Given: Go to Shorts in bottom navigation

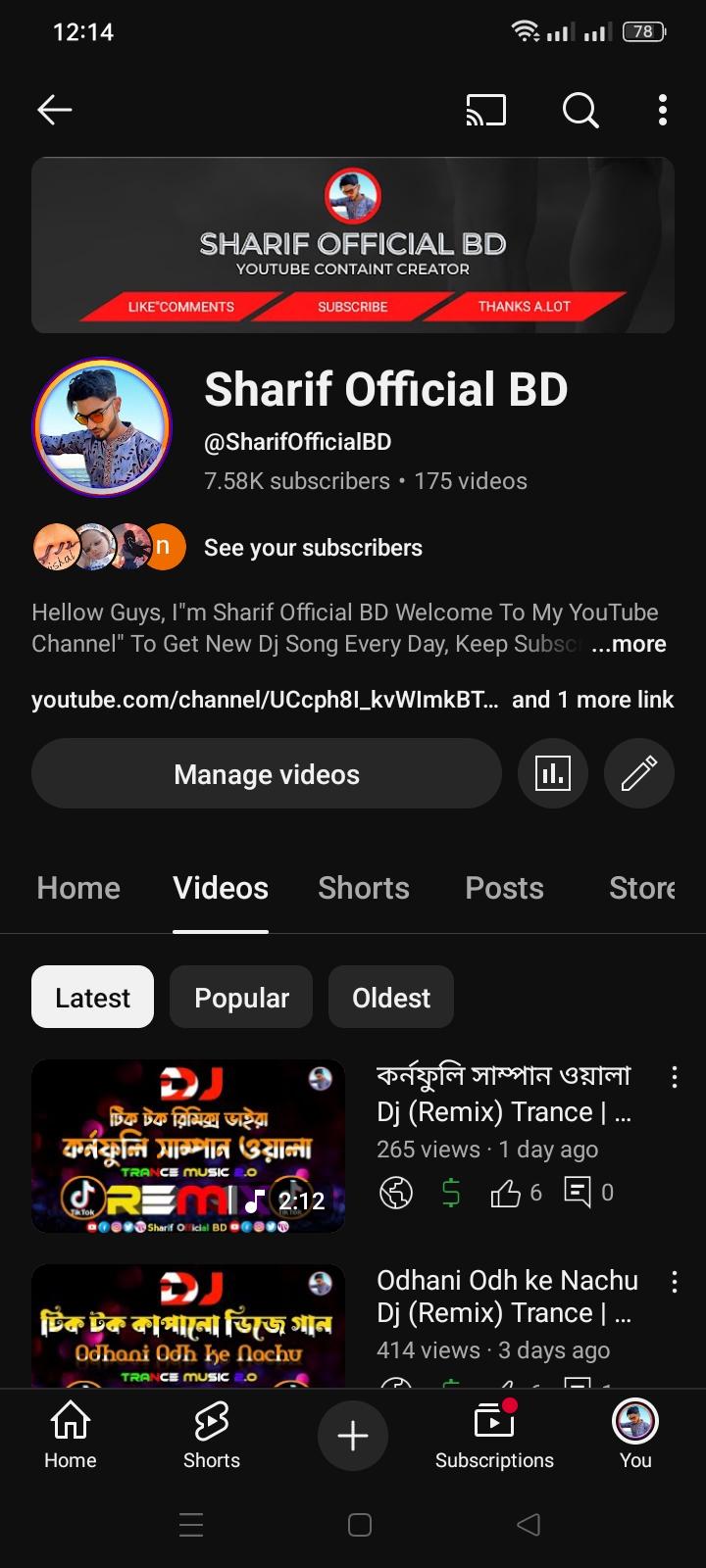Looking at the screenshot, I should tap(212, 1436).
